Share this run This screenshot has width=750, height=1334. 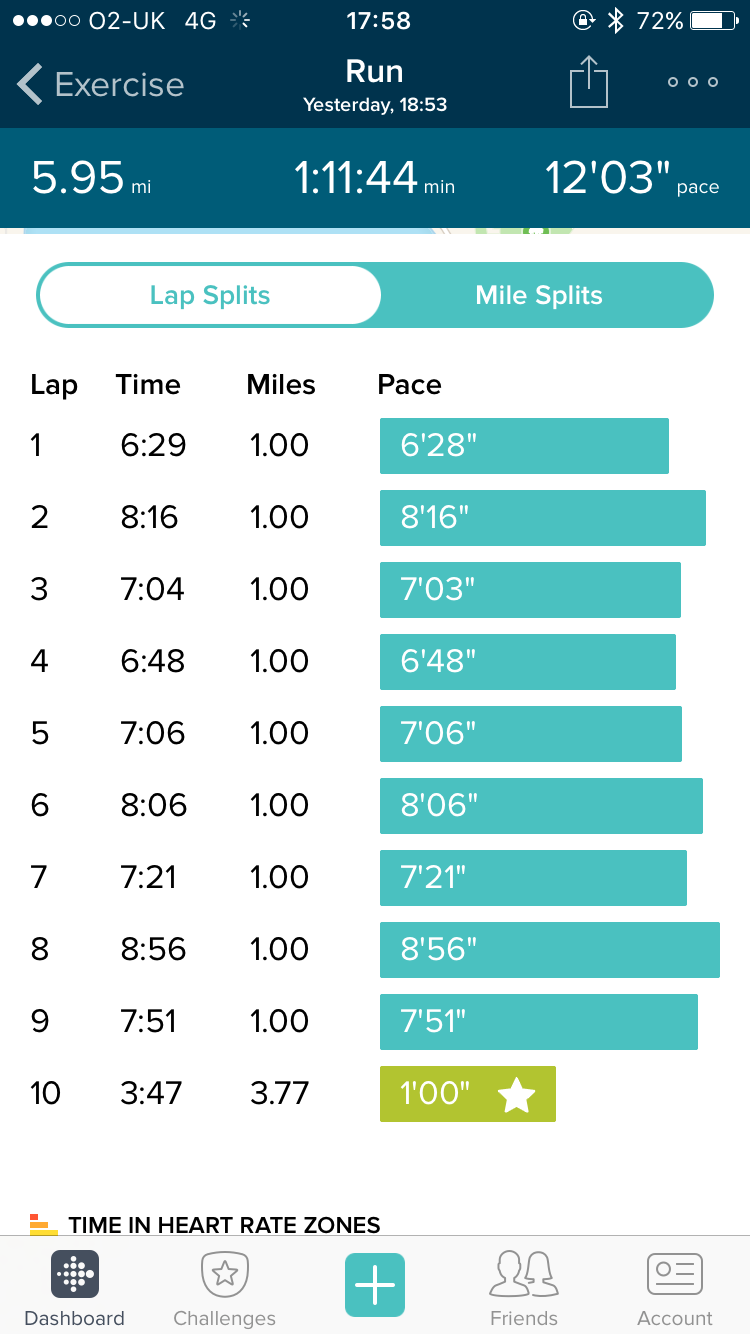point(589,82)
